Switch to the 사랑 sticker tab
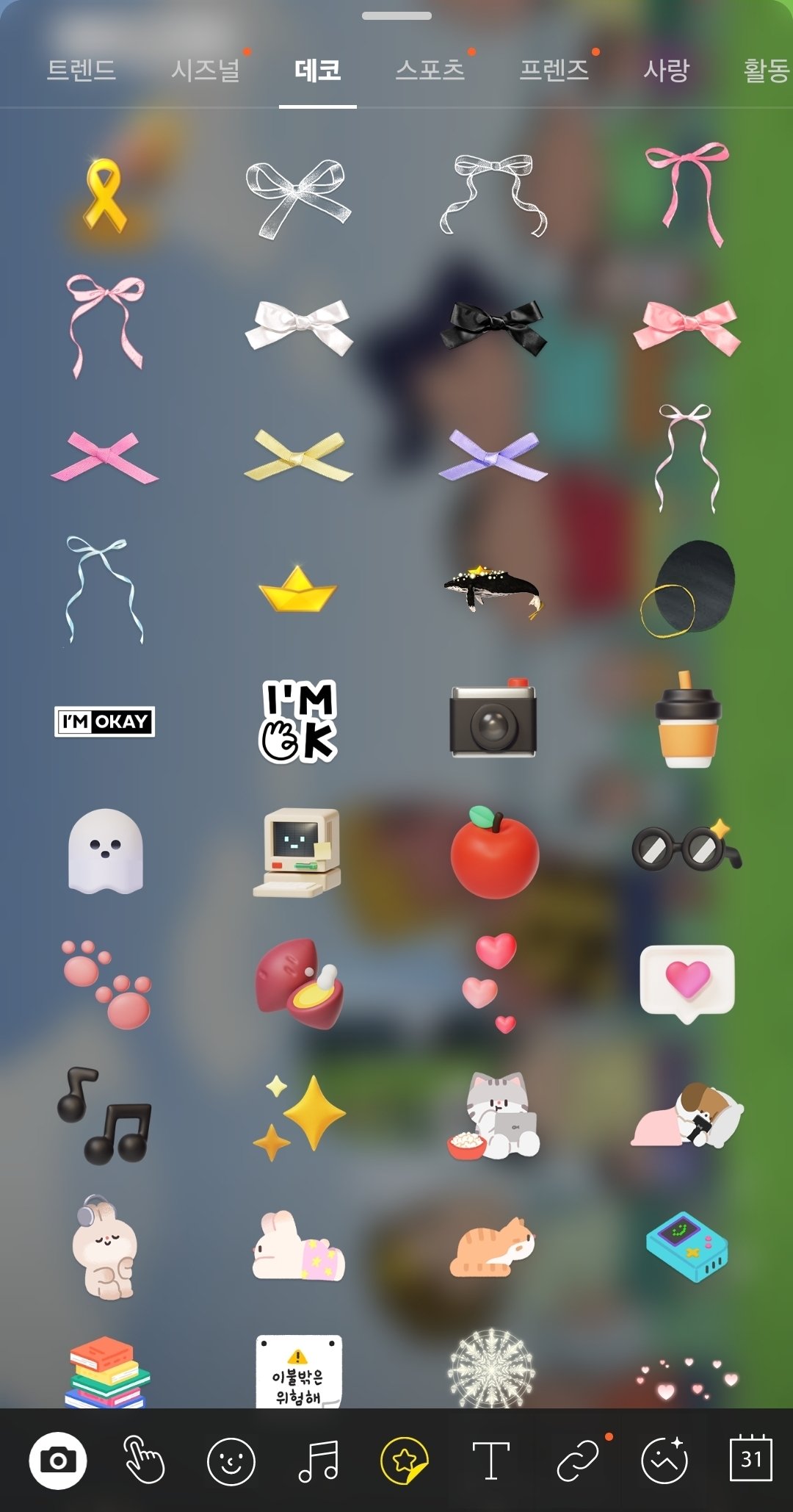 (x=666, y=71)
